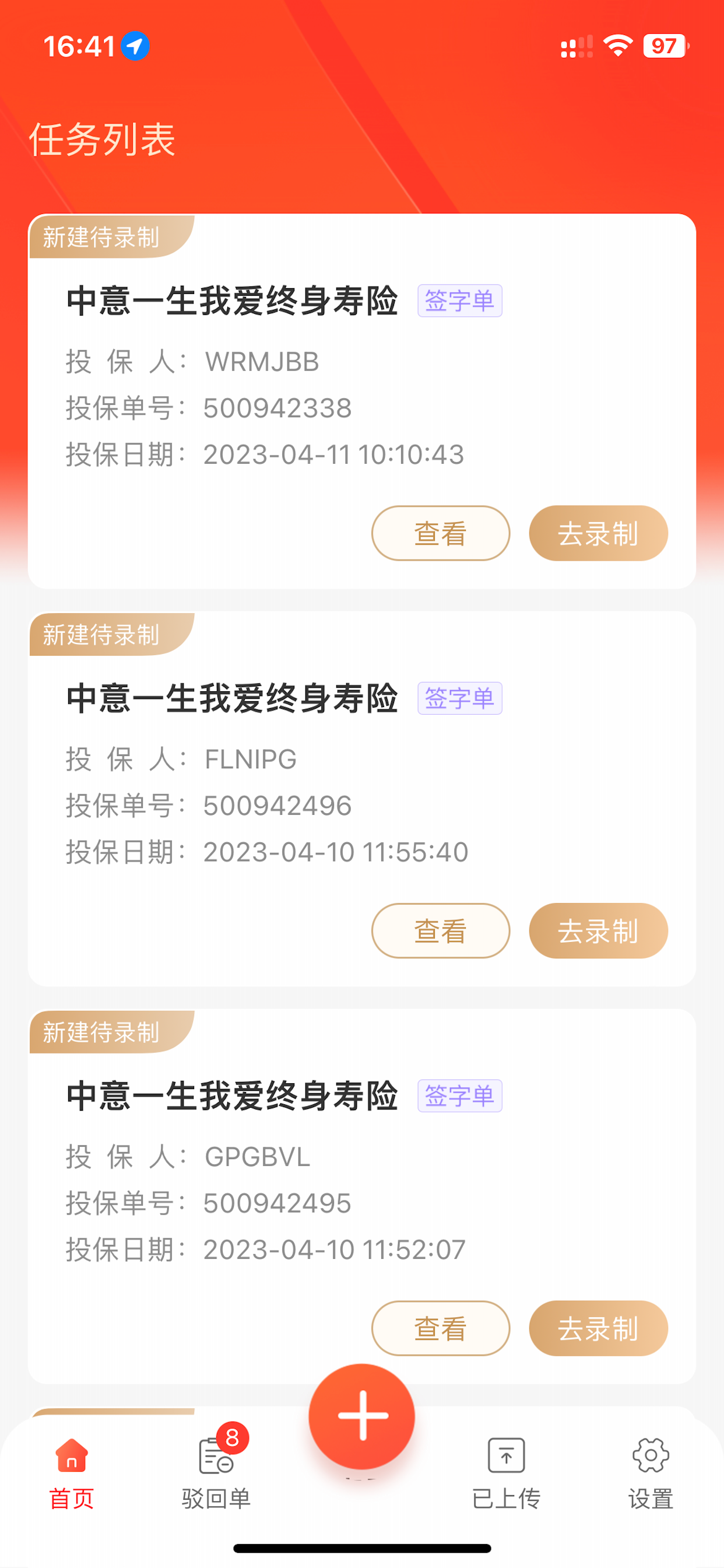This screenshot has width=724, height=1568.
Task: Open the 已上传 uploaded files icon
Action: (x=505, y=1466)
